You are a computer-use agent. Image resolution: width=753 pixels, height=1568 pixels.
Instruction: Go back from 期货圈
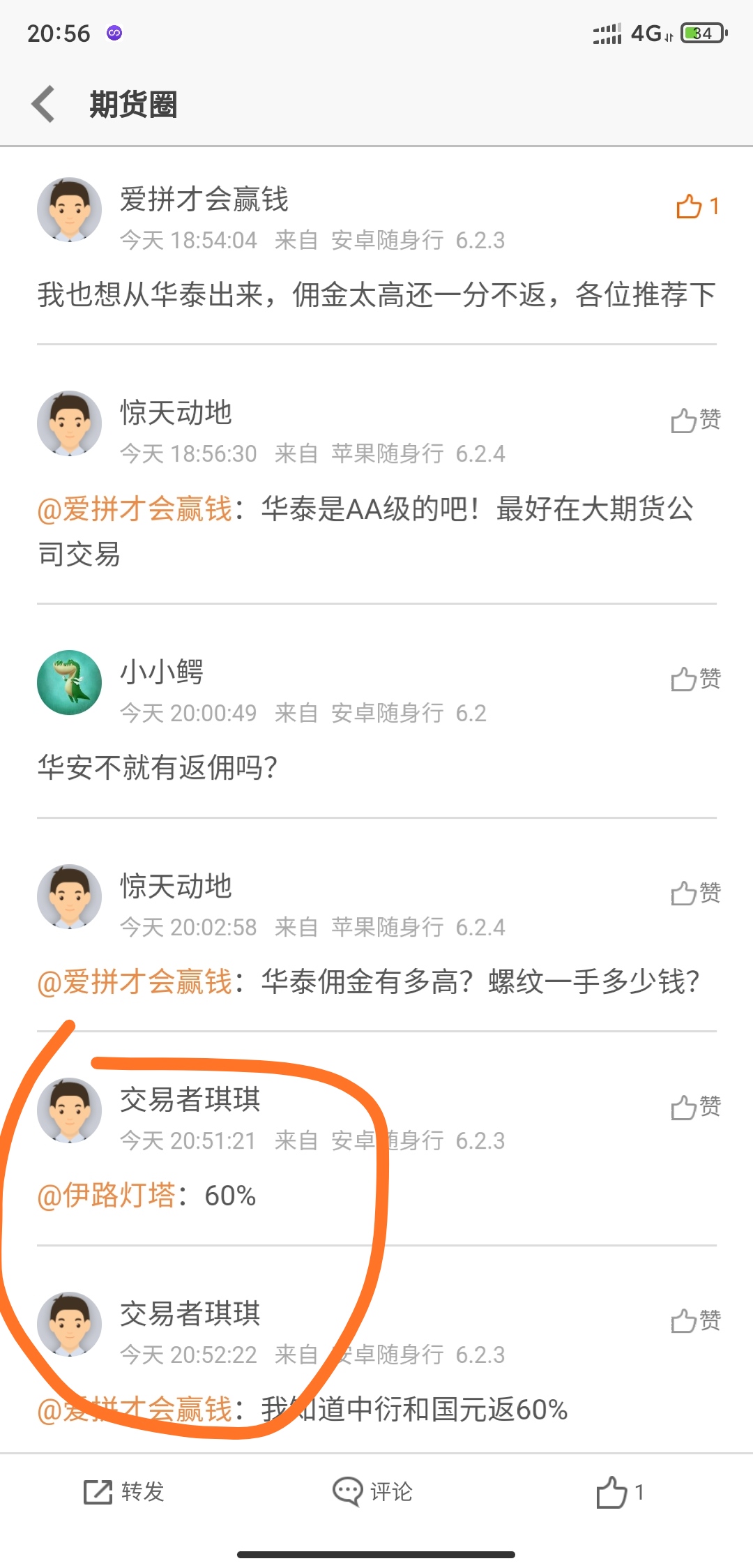(x=43, y=105)
